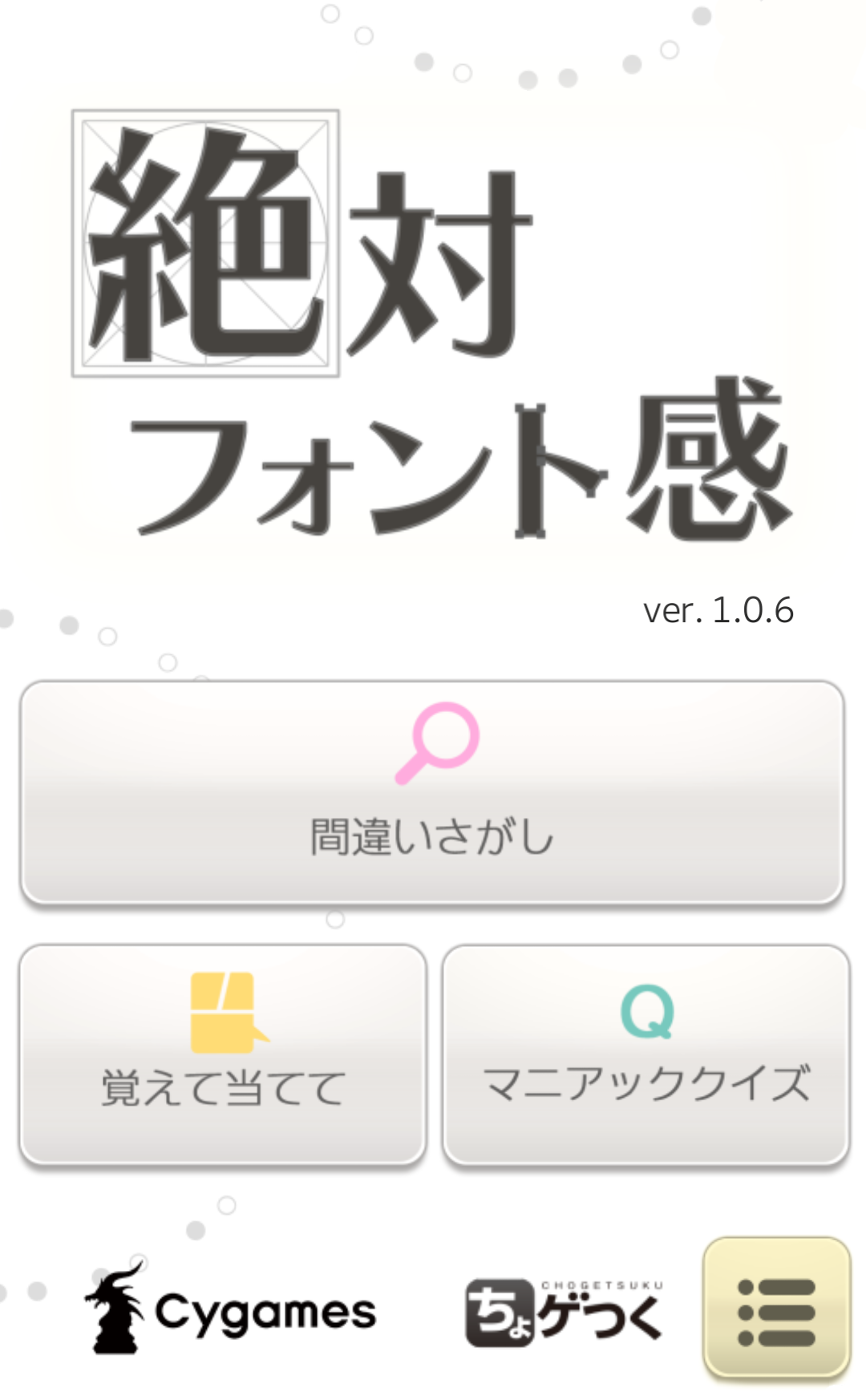The height and width of the screenshot is (1400, 866).
Task: Select the マニアッククイズ mode
Action: point(646,1054)
